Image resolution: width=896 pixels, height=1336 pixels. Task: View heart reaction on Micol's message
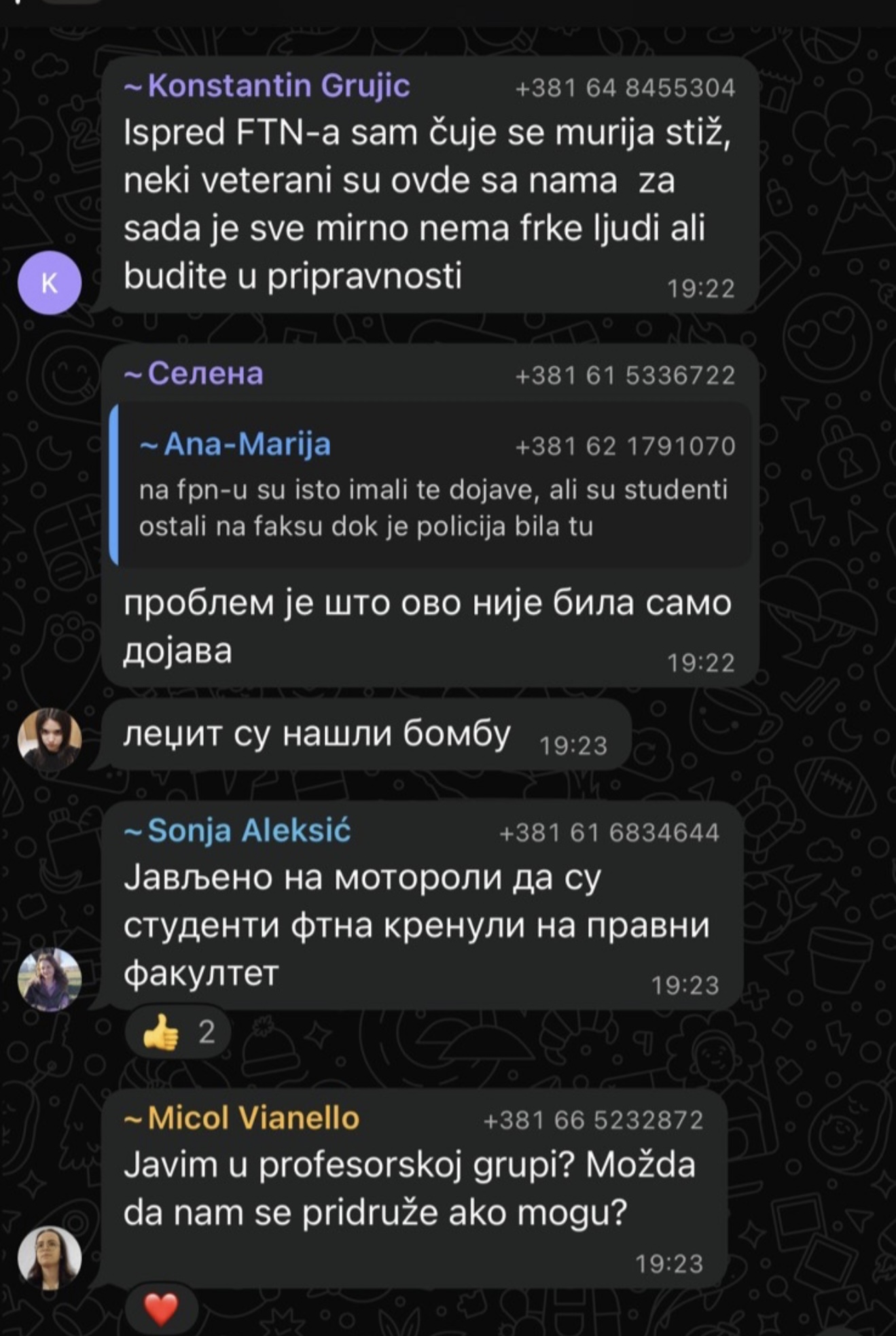161,1309
